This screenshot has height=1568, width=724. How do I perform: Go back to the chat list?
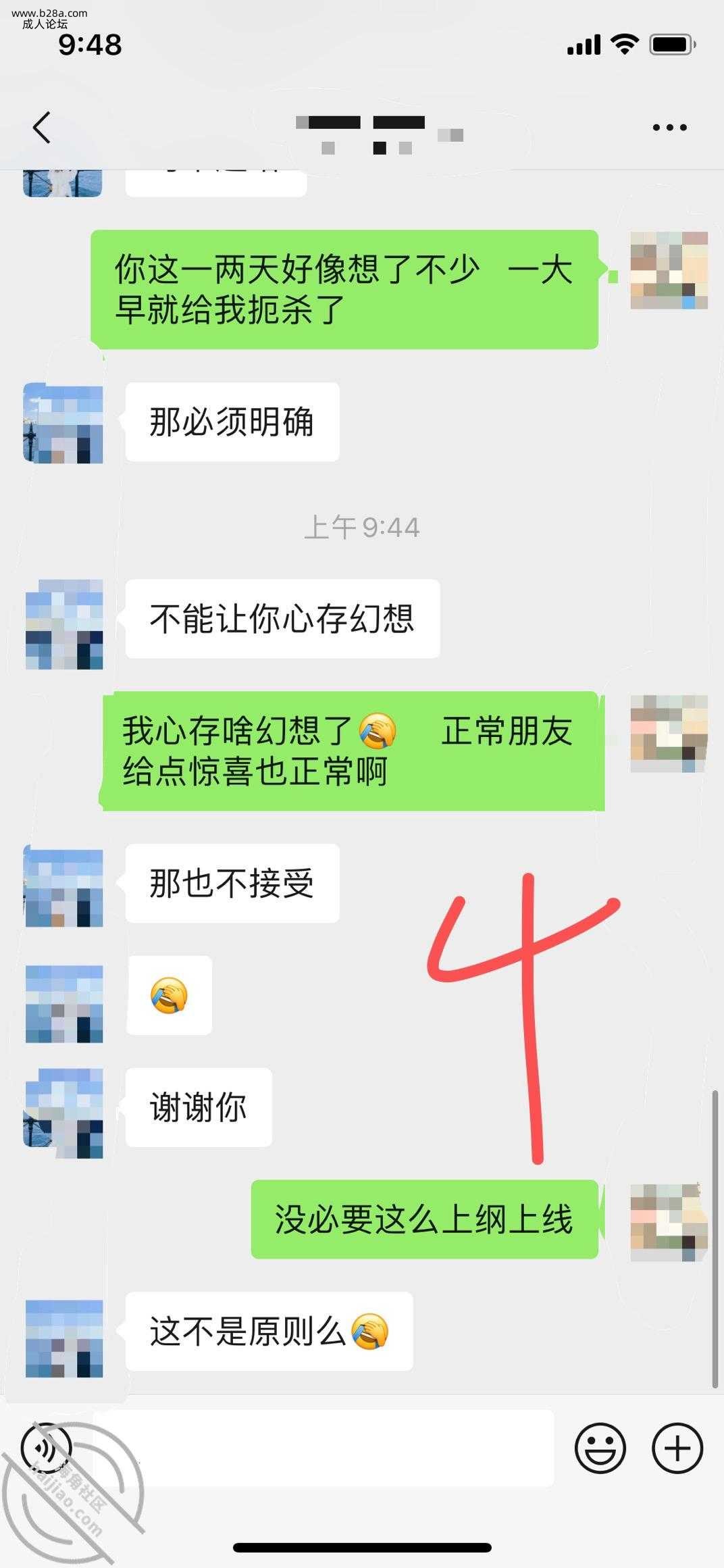(x=42, y=127)
